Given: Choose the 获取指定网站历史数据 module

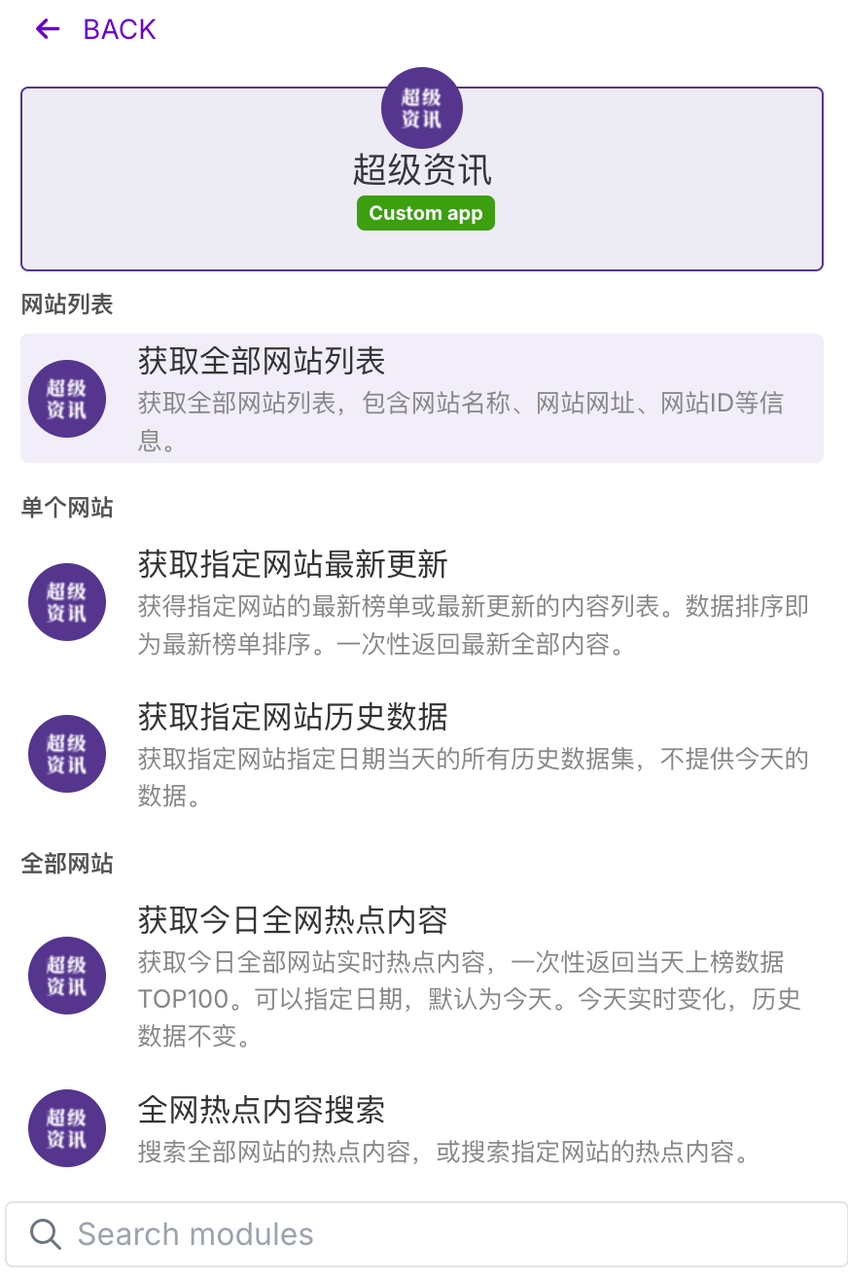Looking at the screenshot, I should tap(421, 754).
